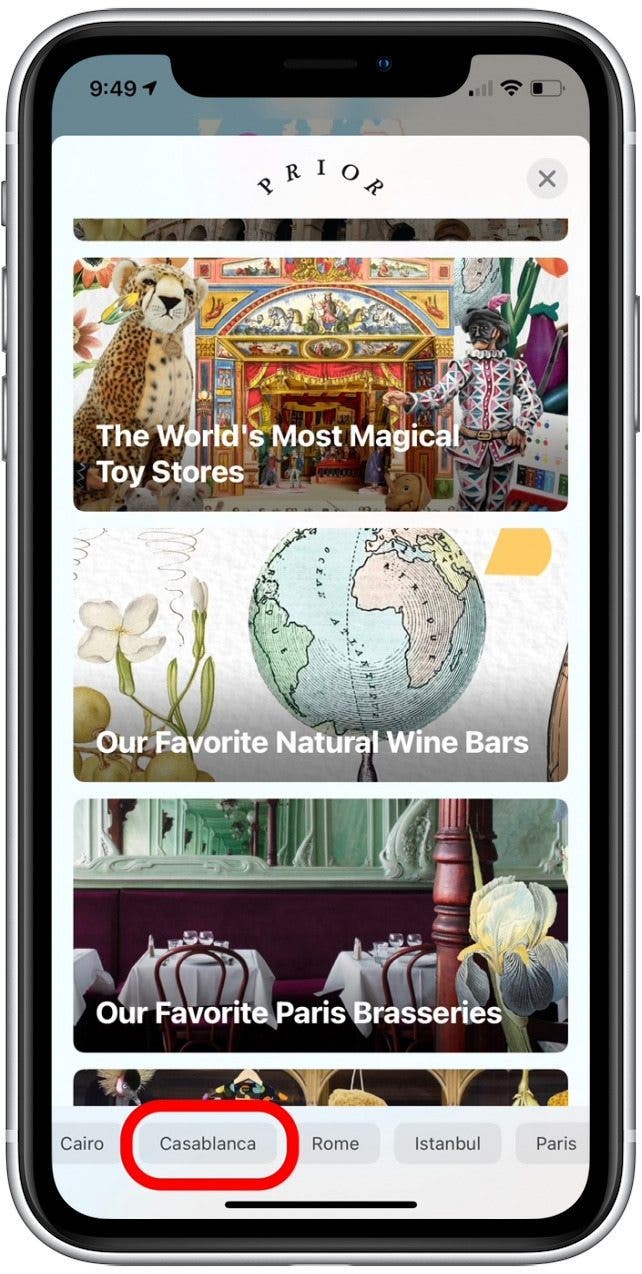Filter guides by Cairo
This screenshot has height=1274, width=642.
(x=81, y=1143)
